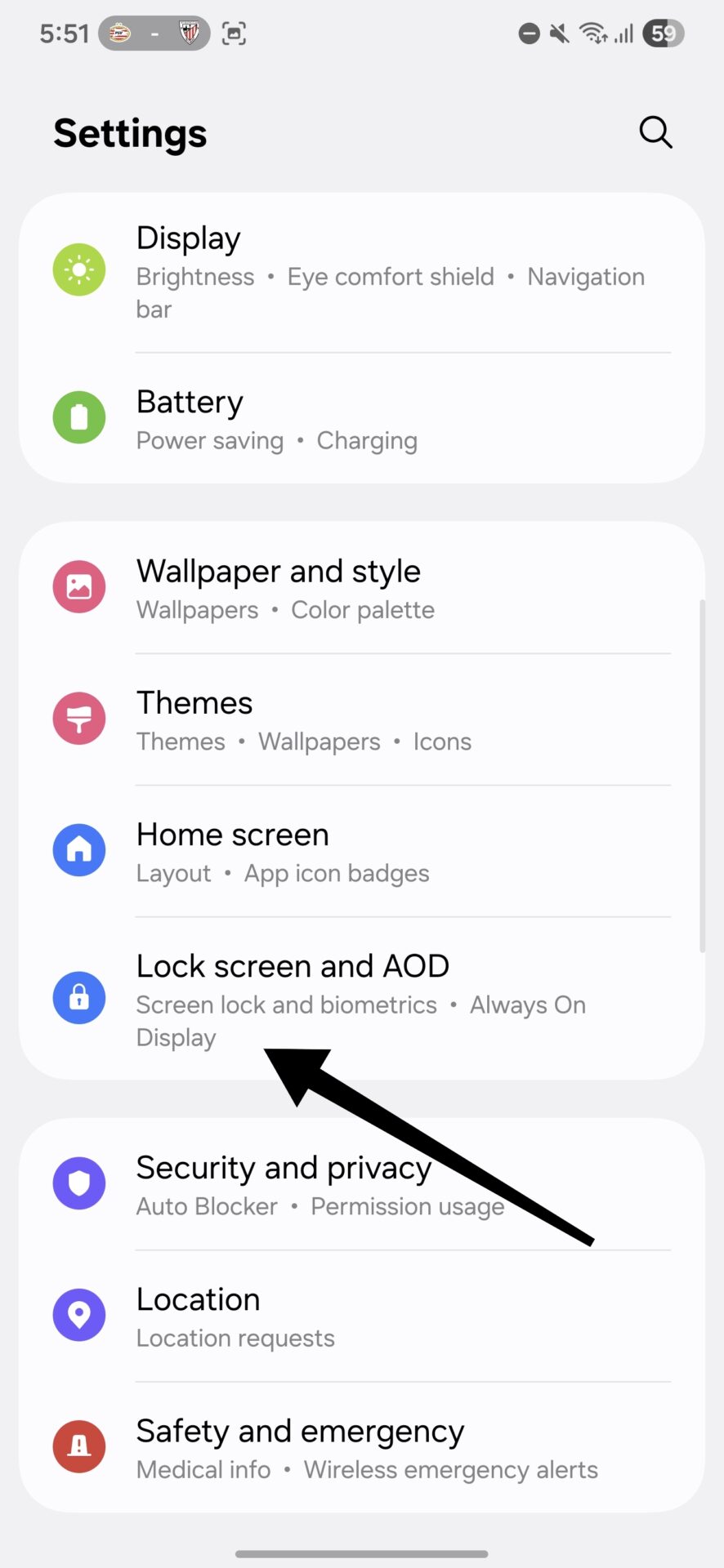
Task: Search settings with the magnifier icon
Action: click(x=655, y=131)
